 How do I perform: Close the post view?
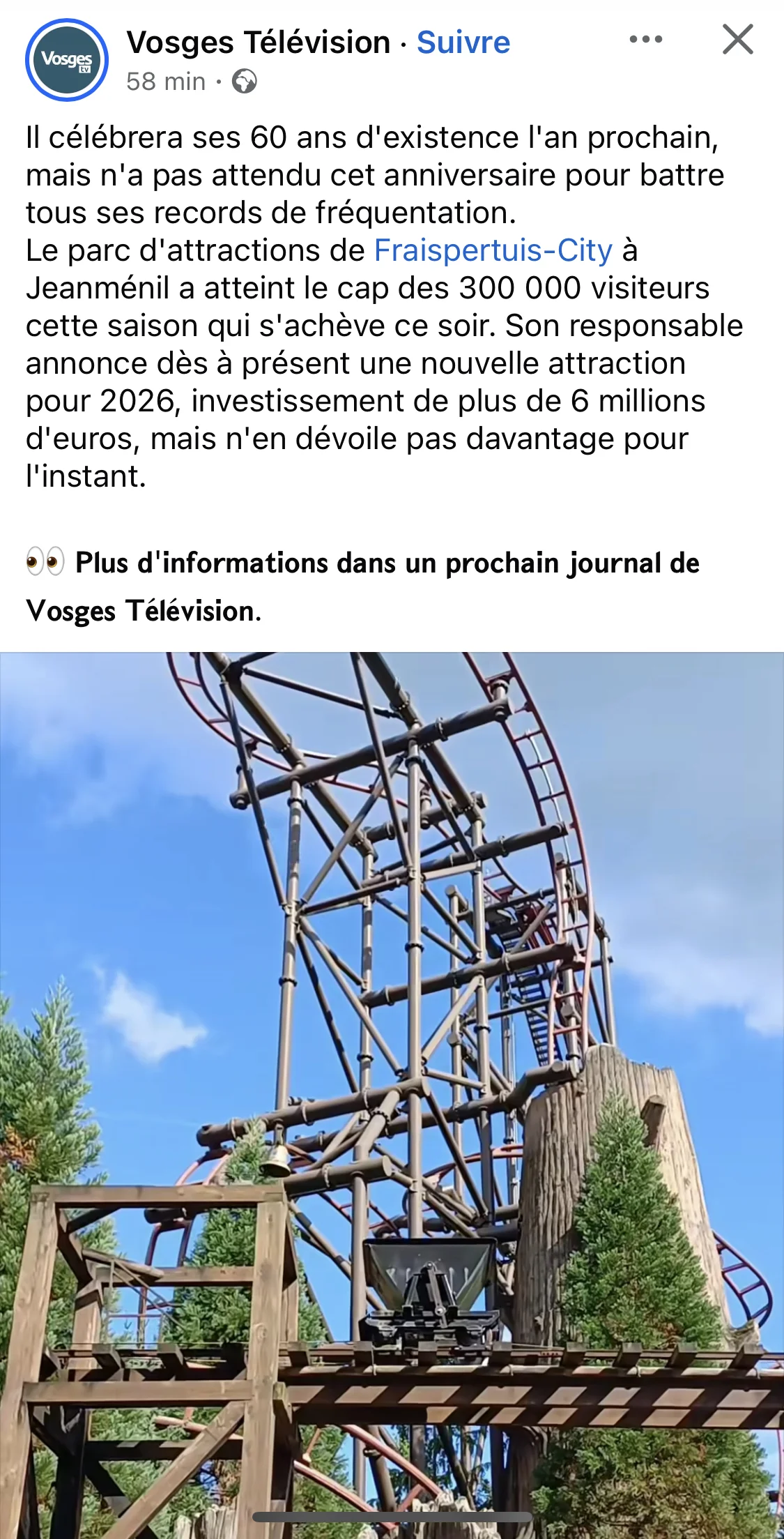point(737,39)
